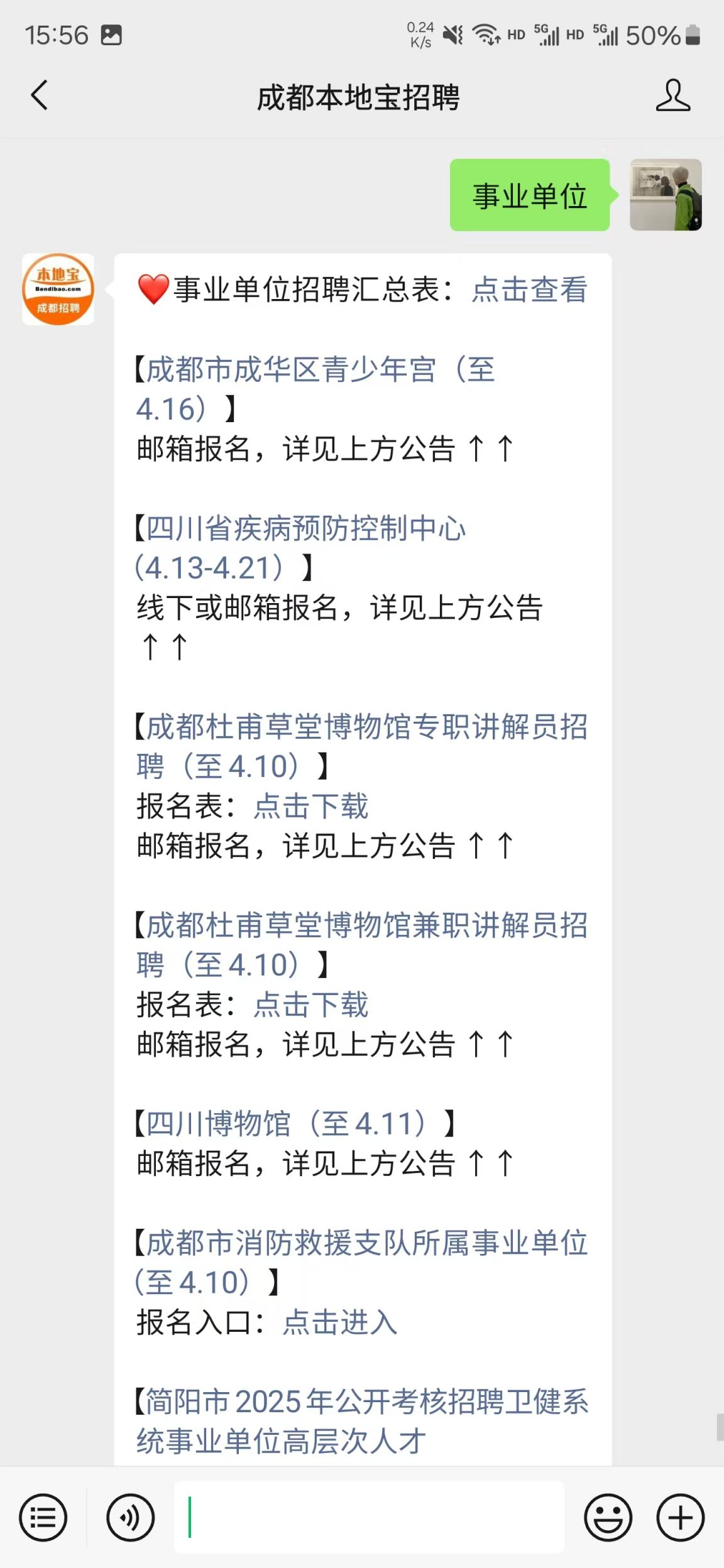
Task: Open the account profile icon
Action: [672, 95]
